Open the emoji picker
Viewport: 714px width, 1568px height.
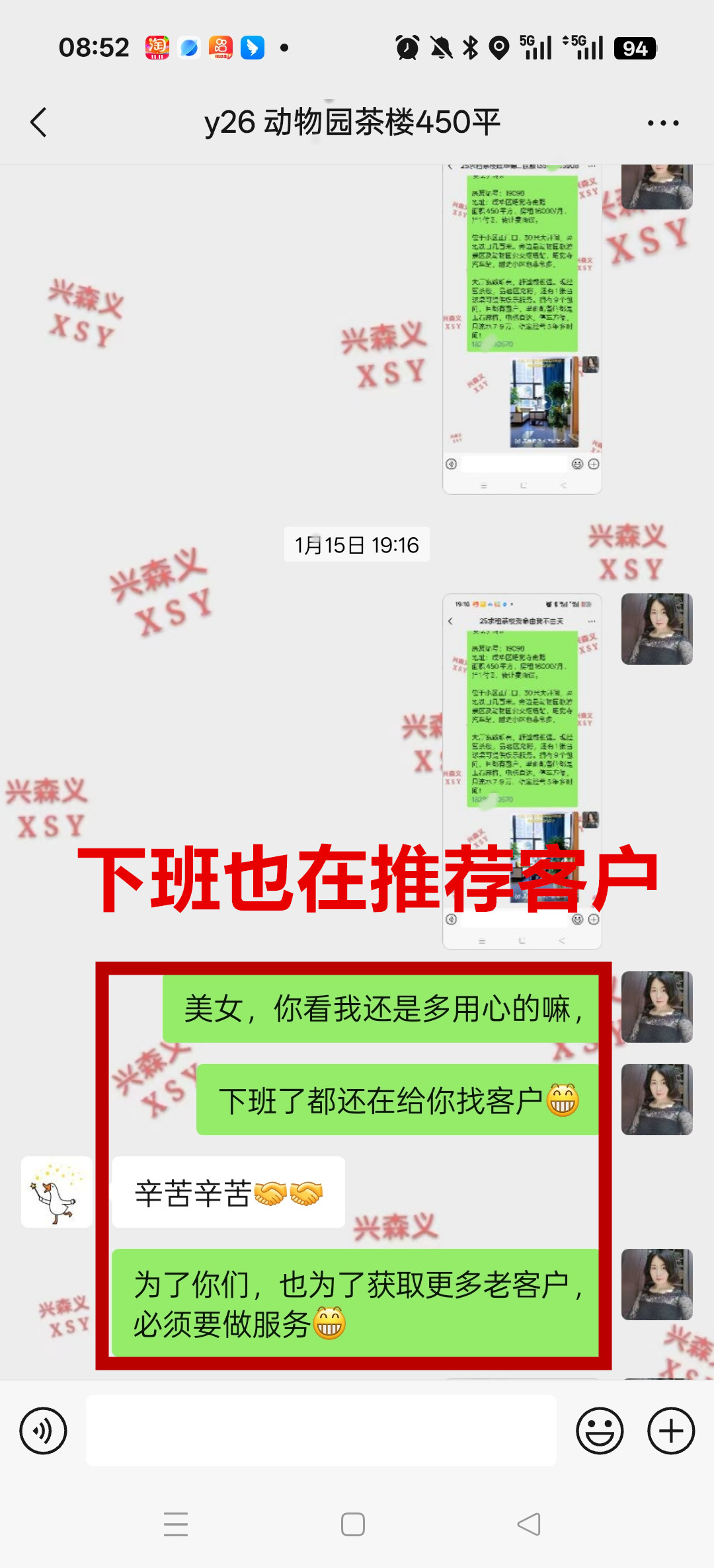[x=600, y=1431]
